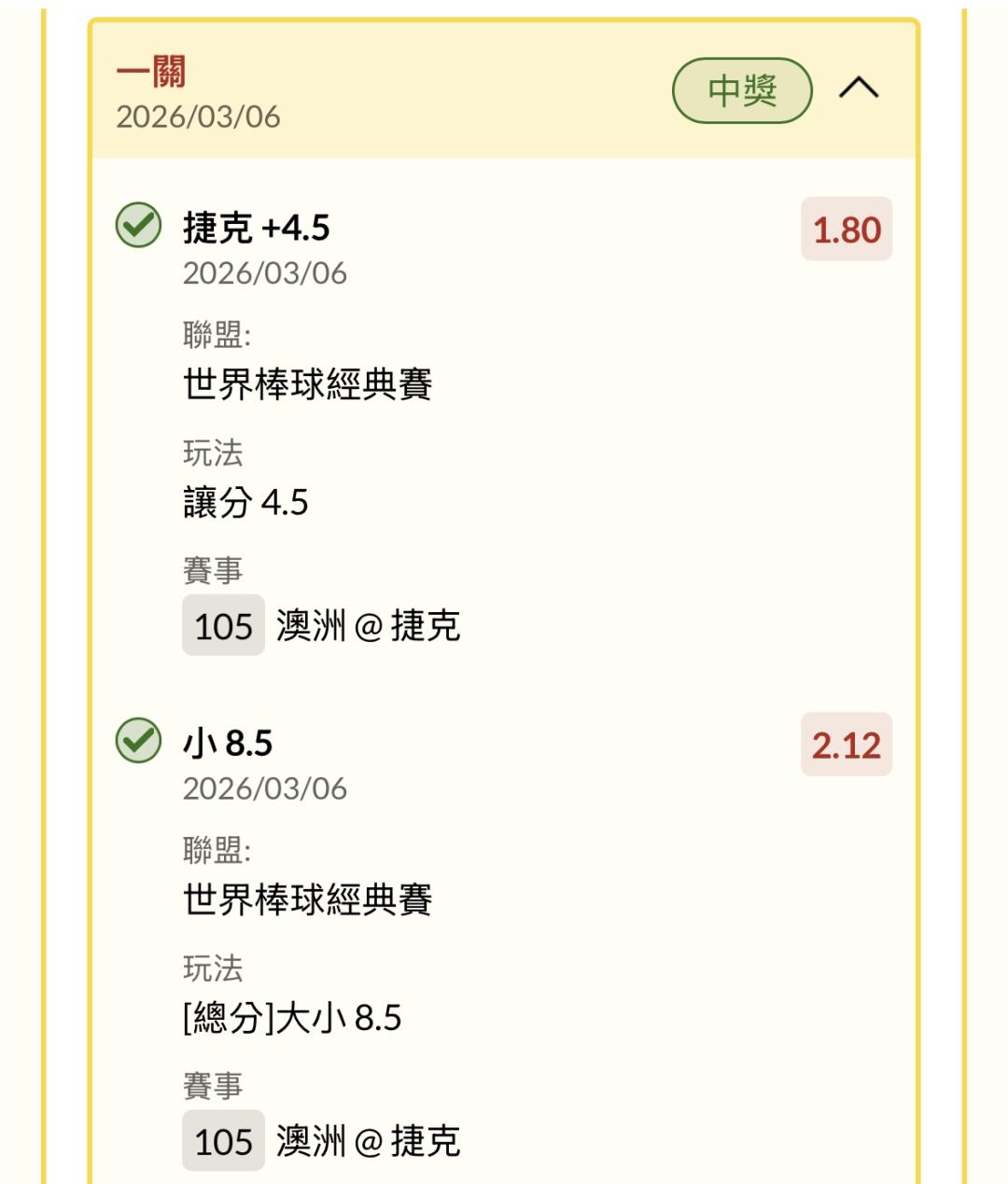Image resolution: width=1008 pixels, height=1184 pixels.
Task: Collapse the 一關 bet details chevron
Action: point(859,89)
